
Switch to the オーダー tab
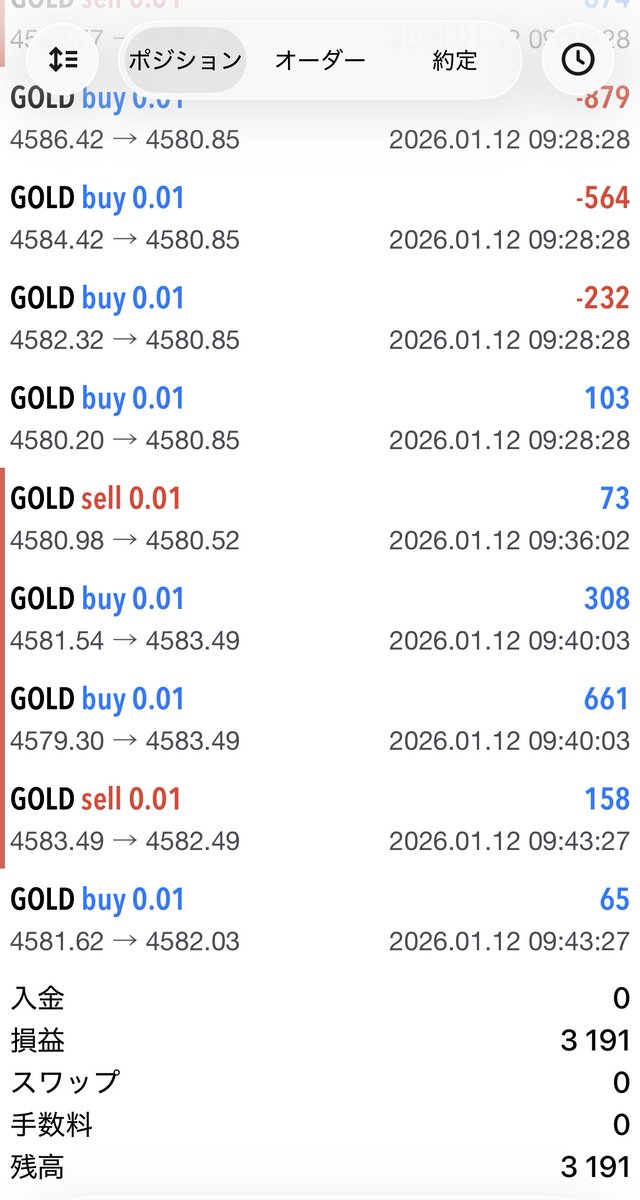tap(320, 60)
